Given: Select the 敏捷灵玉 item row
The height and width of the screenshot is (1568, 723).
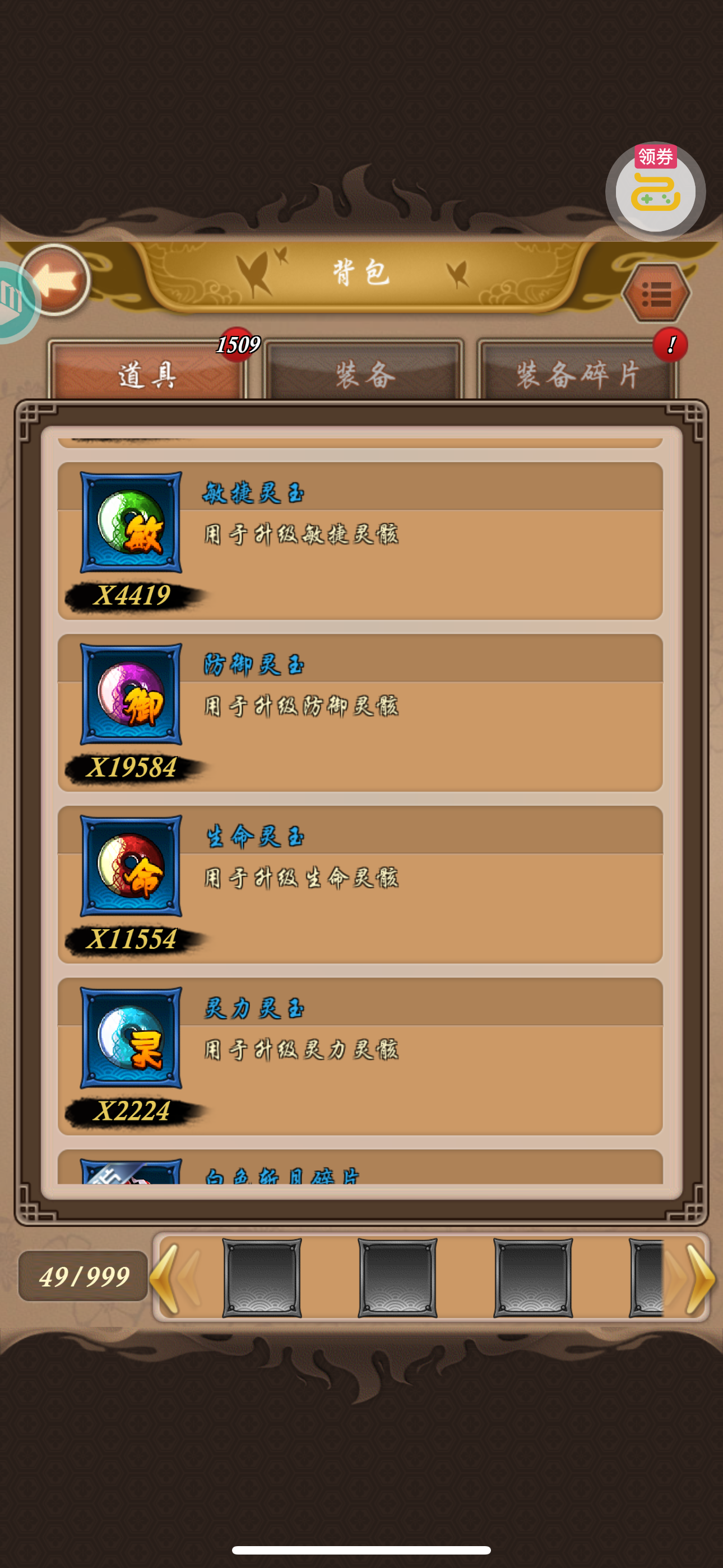Looking at the screenshot, I should pos(360,541).
